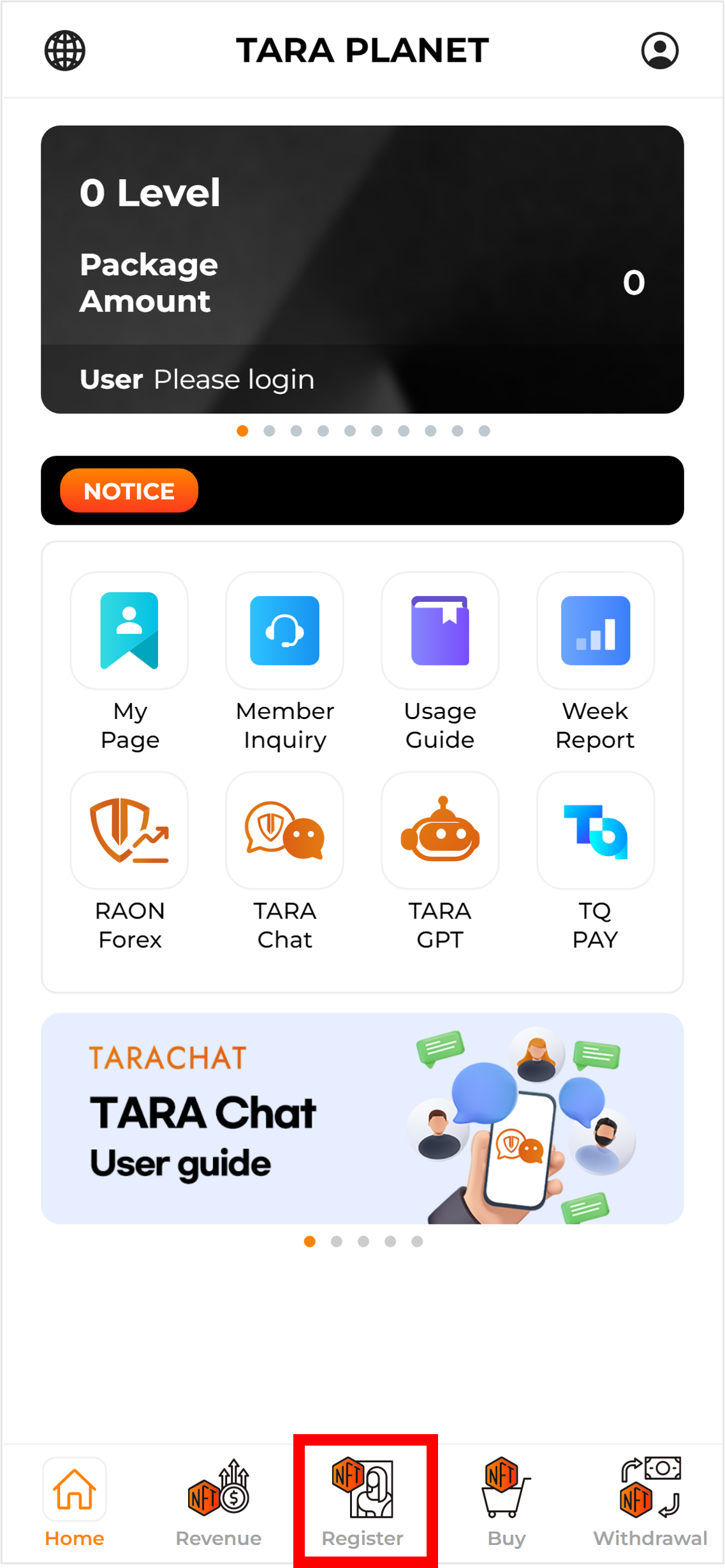Switch to the Buy tab

point(506,1503)
